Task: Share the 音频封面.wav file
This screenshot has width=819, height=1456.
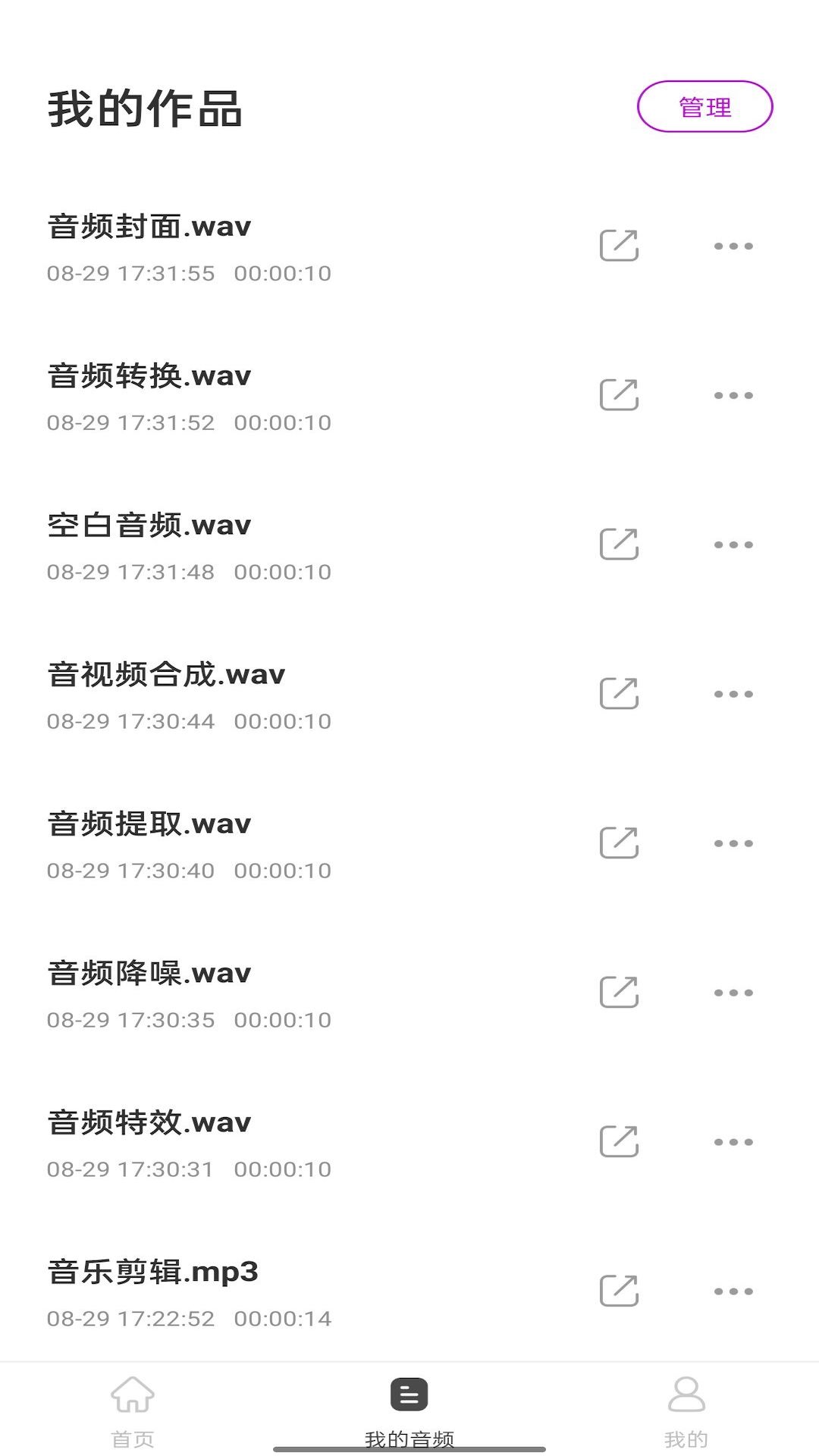Action: 620,246
